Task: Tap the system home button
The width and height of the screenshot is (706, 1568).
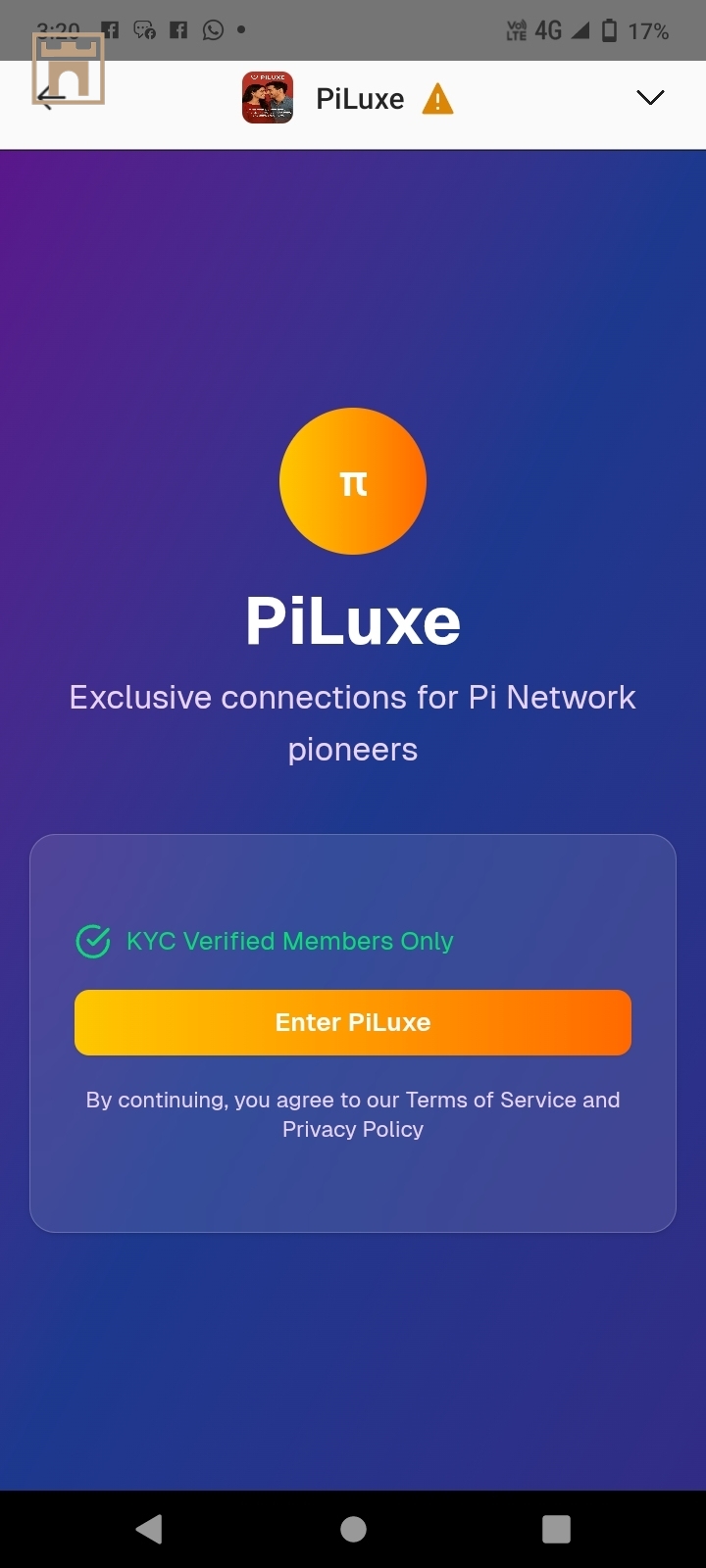Action: [x=353, y=1529]
